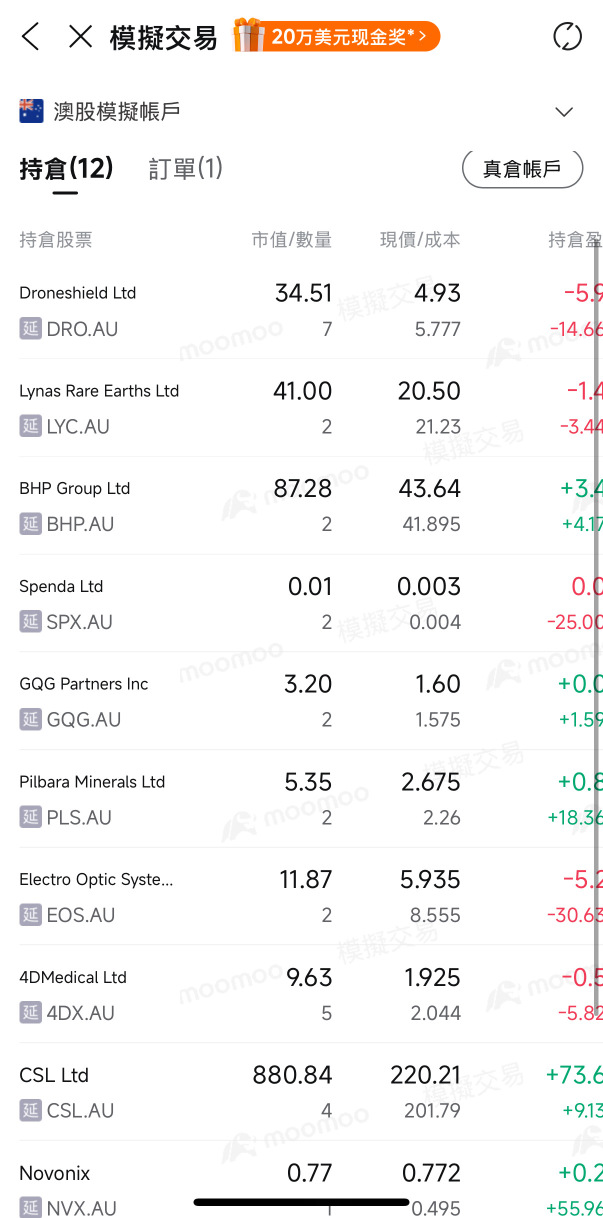View Lynas Rare Earths Ltd holding
This screenshot has height=1218, width=603.
click(99, 391)
